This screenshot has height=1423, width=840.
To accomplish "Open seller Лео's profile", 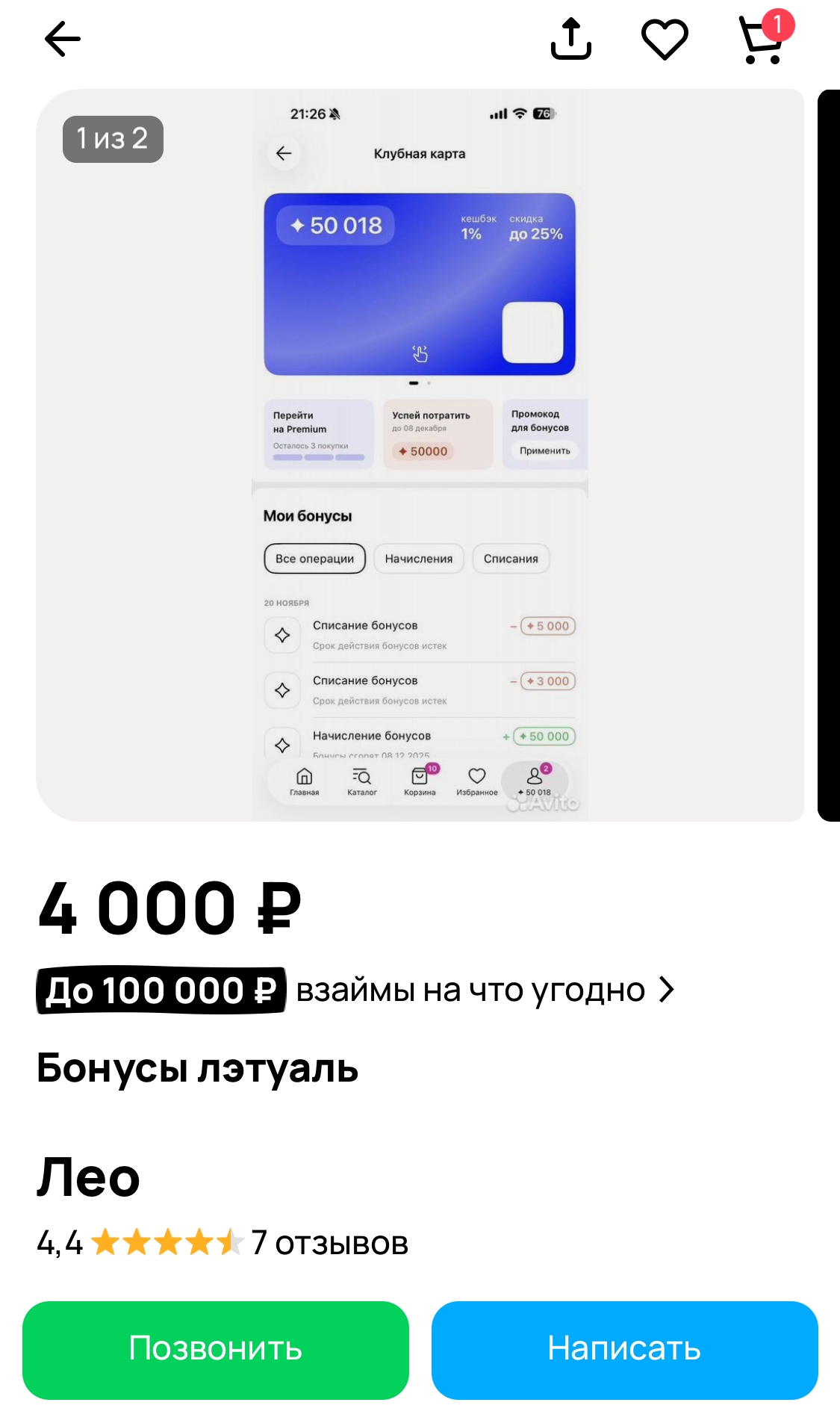I will [89, 1177].
